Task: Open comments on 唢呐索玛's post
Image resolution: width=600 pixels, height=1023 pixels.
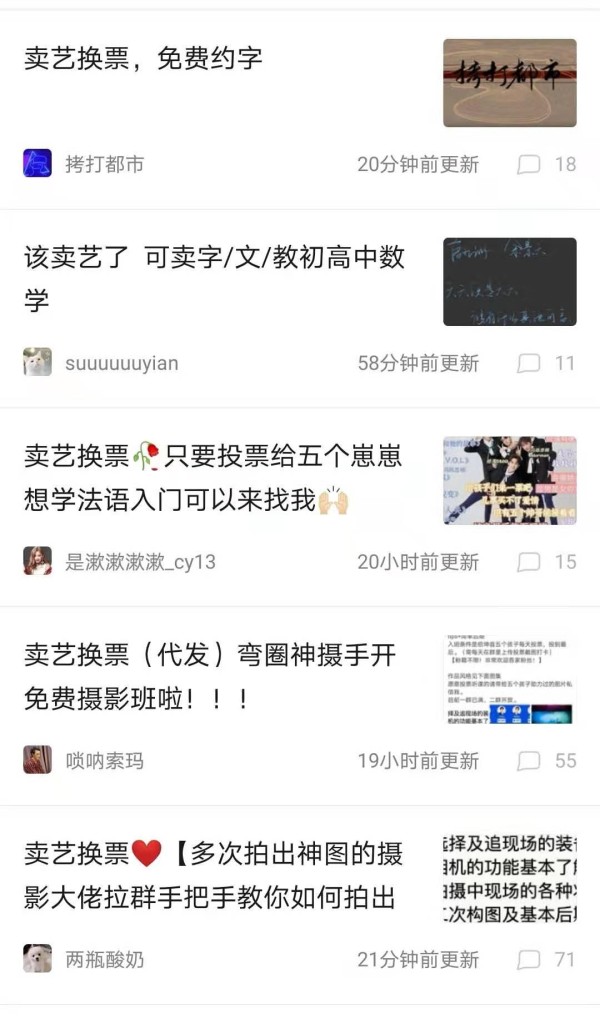Action: click(547, 760)
